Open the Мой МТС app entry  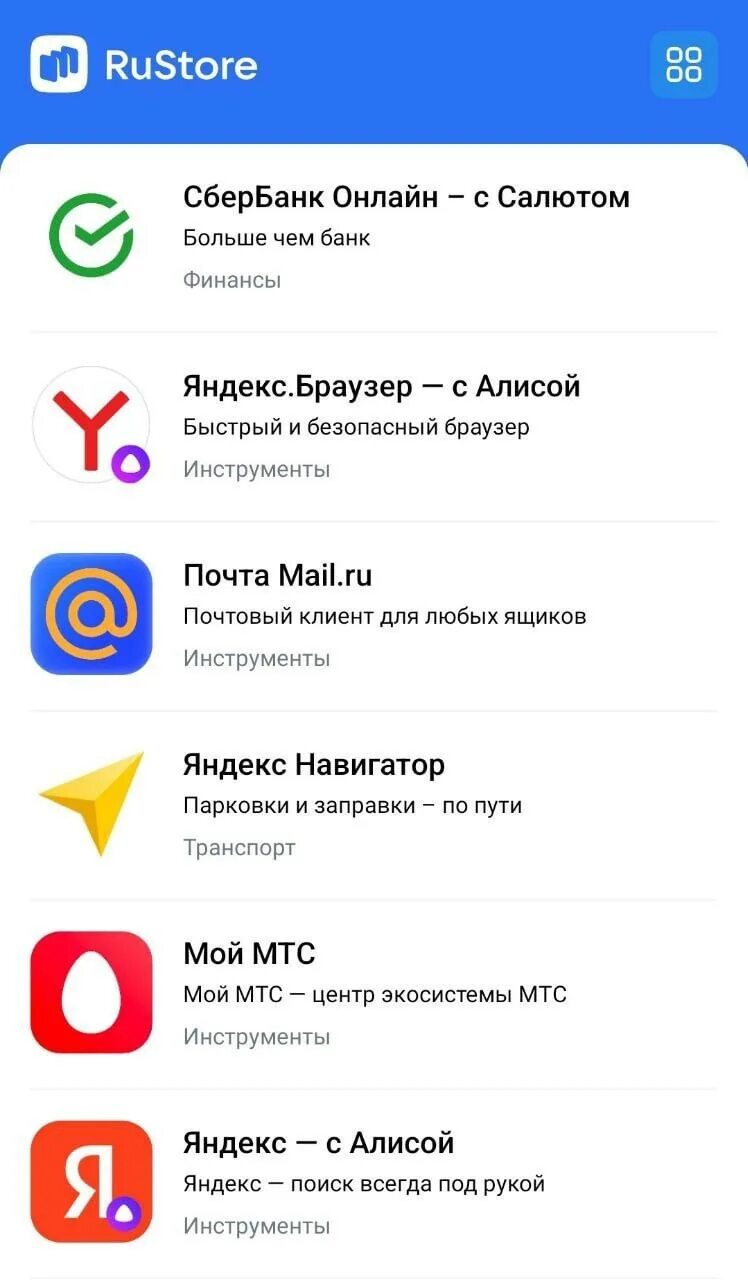tap(249, 954)
